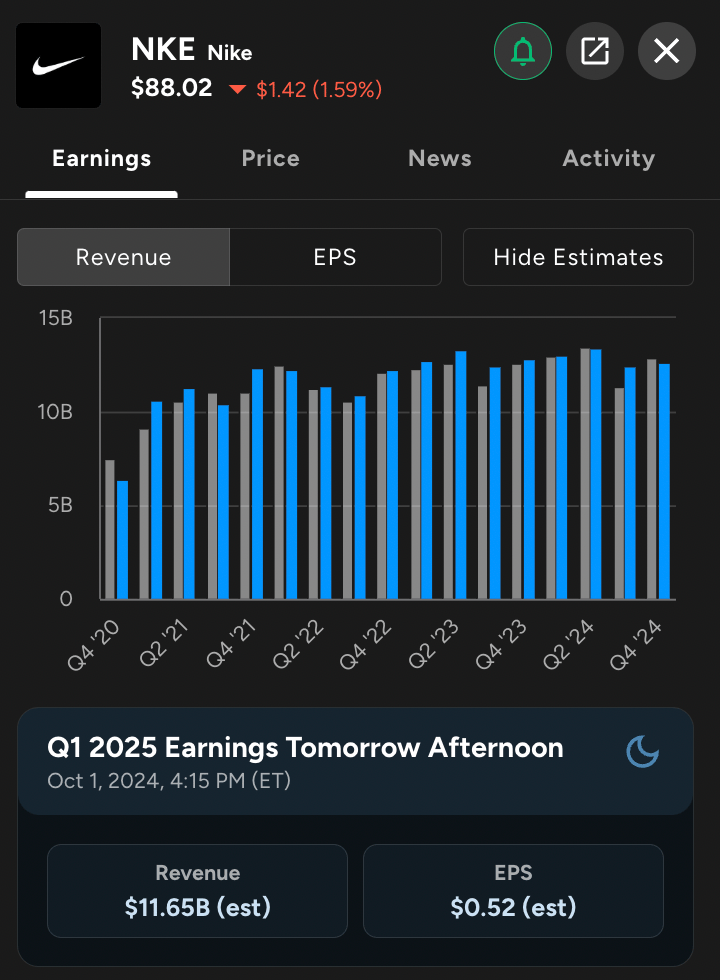Select the Earnings tab
Screen dimensions: 720x980
[102, 159]
